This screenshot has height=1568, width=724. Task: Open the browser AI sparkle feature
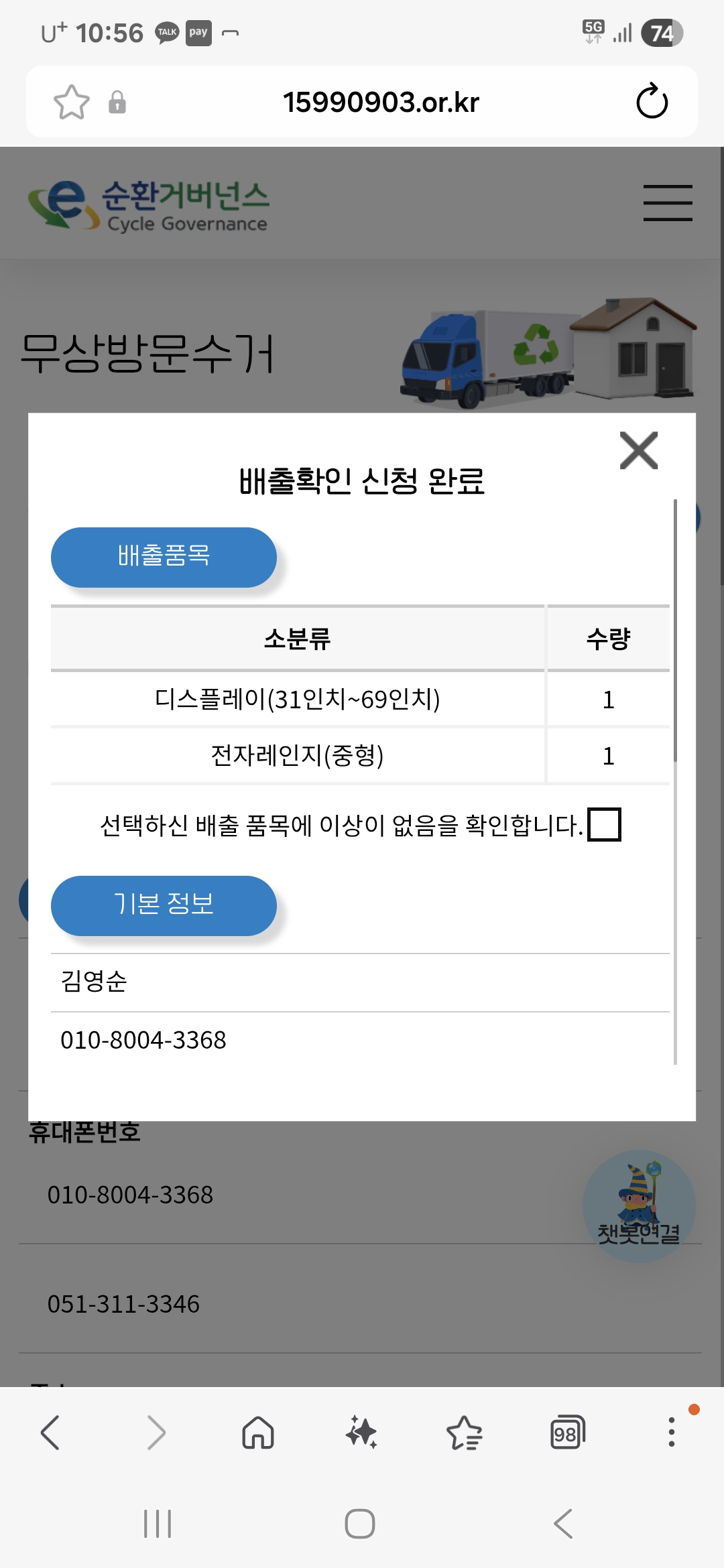point(361,1433)
